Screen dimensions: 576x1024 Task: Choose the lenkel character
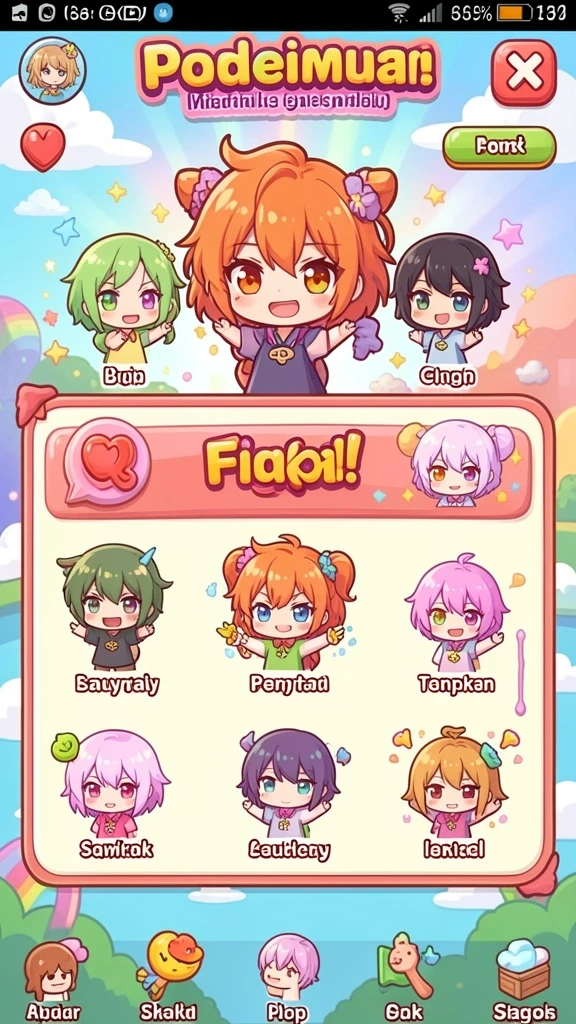tap(453, 793)
